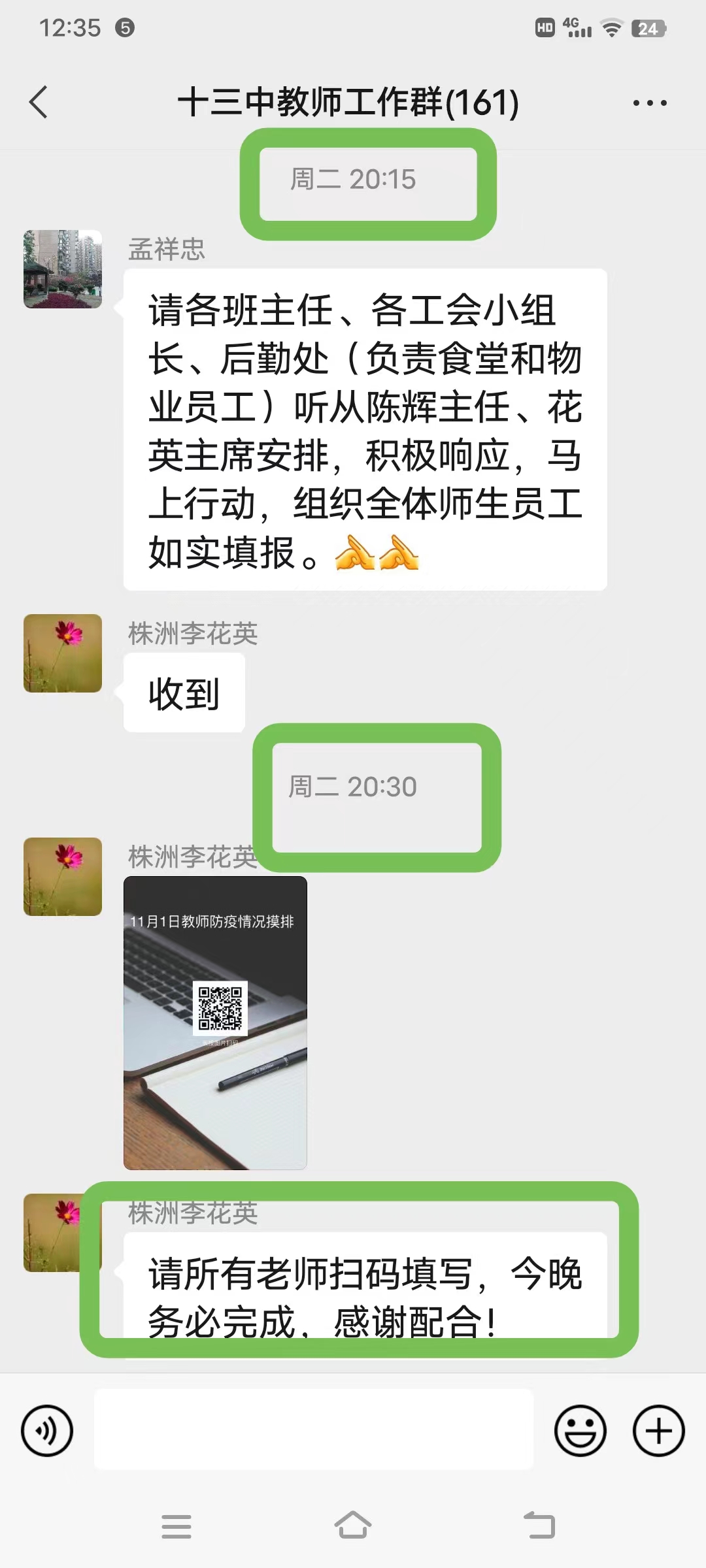Go back from the group chat

(x=39, y=103)
